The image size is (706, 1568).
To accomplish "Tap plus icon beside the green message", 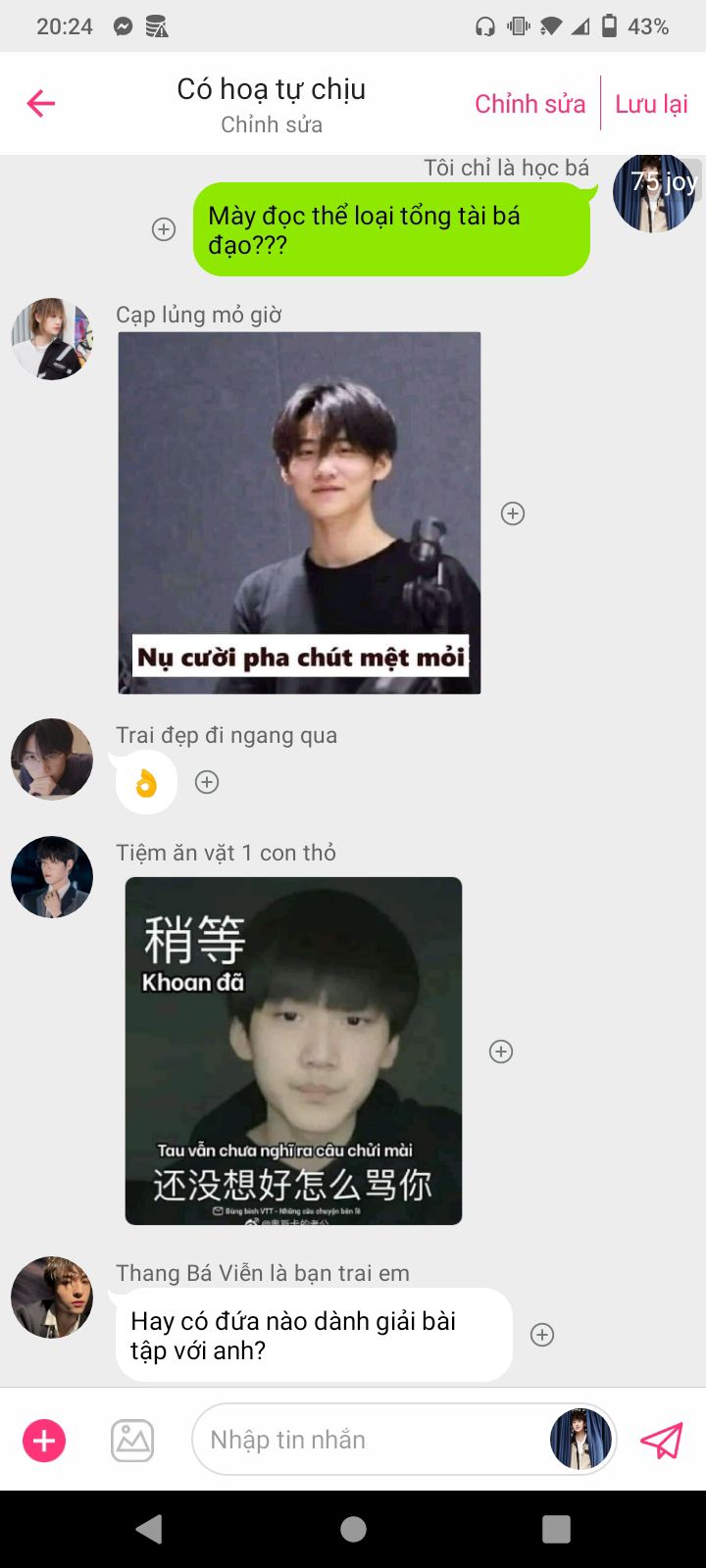I will [x=164, y=229].
